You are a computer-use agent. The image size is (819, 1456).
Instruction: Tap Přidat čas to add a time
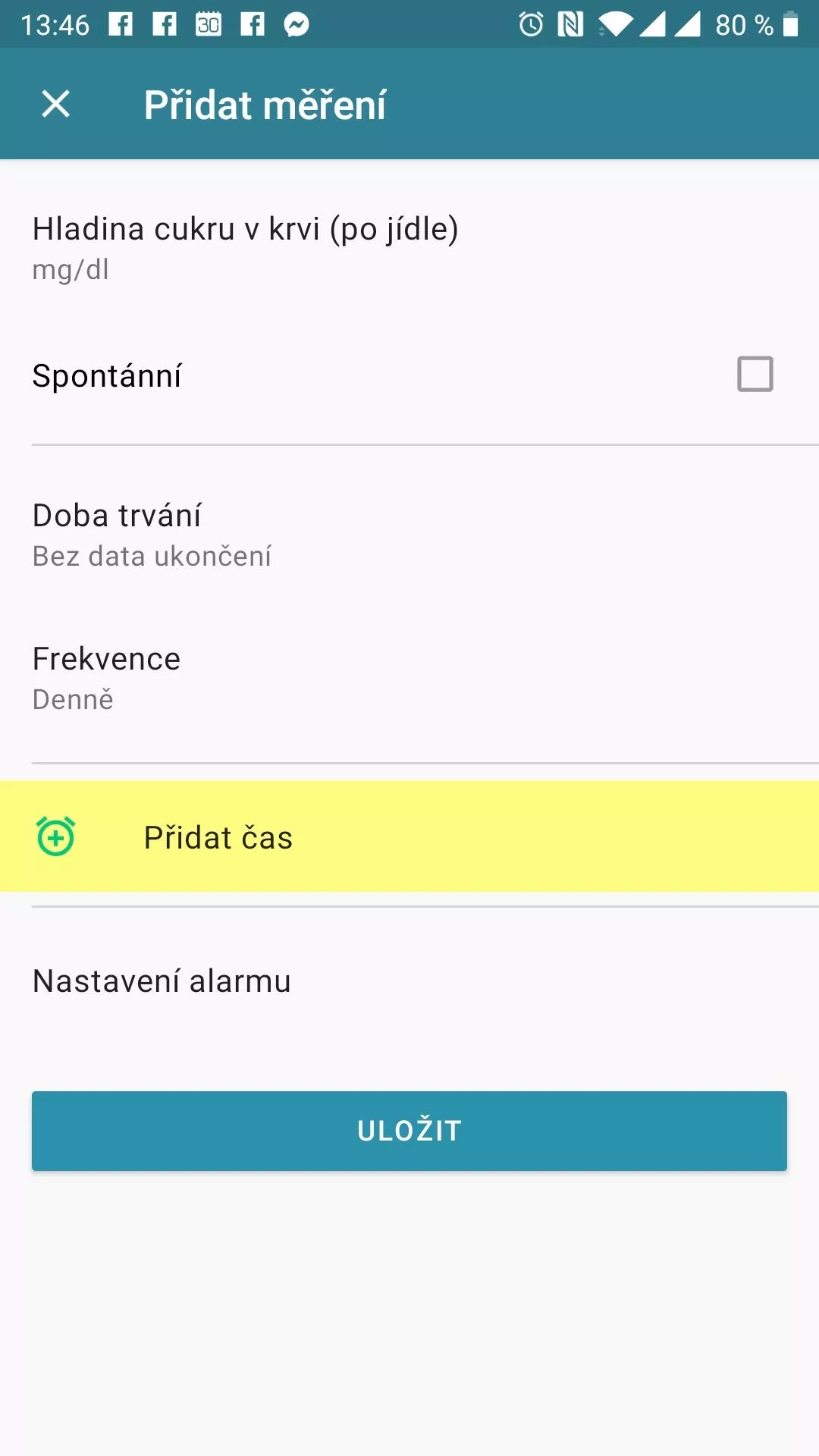tap(409, 836)
